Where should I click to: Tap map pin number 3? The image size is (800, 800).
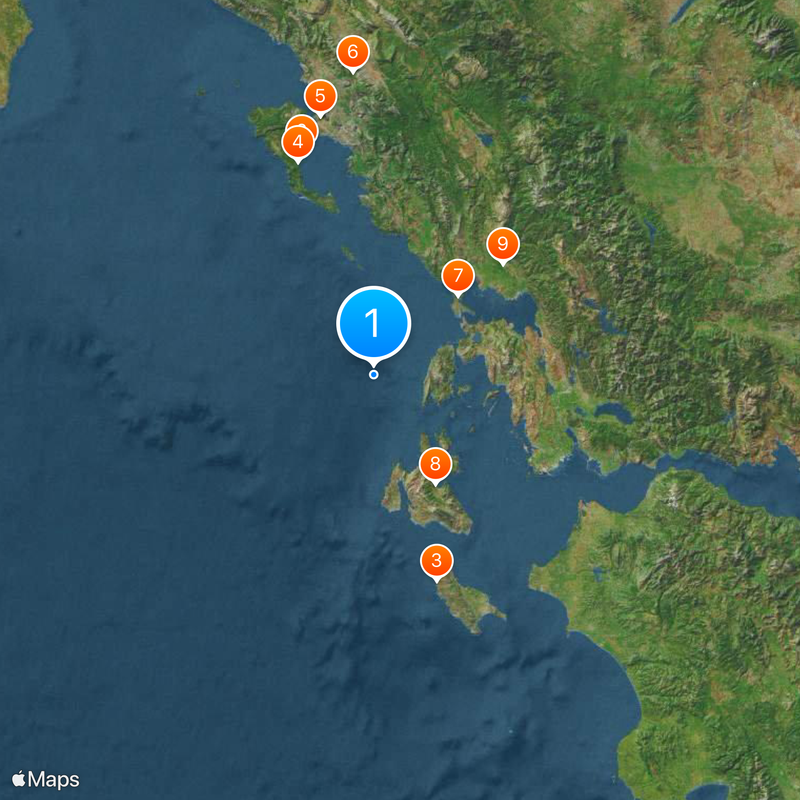coord(437,560)
